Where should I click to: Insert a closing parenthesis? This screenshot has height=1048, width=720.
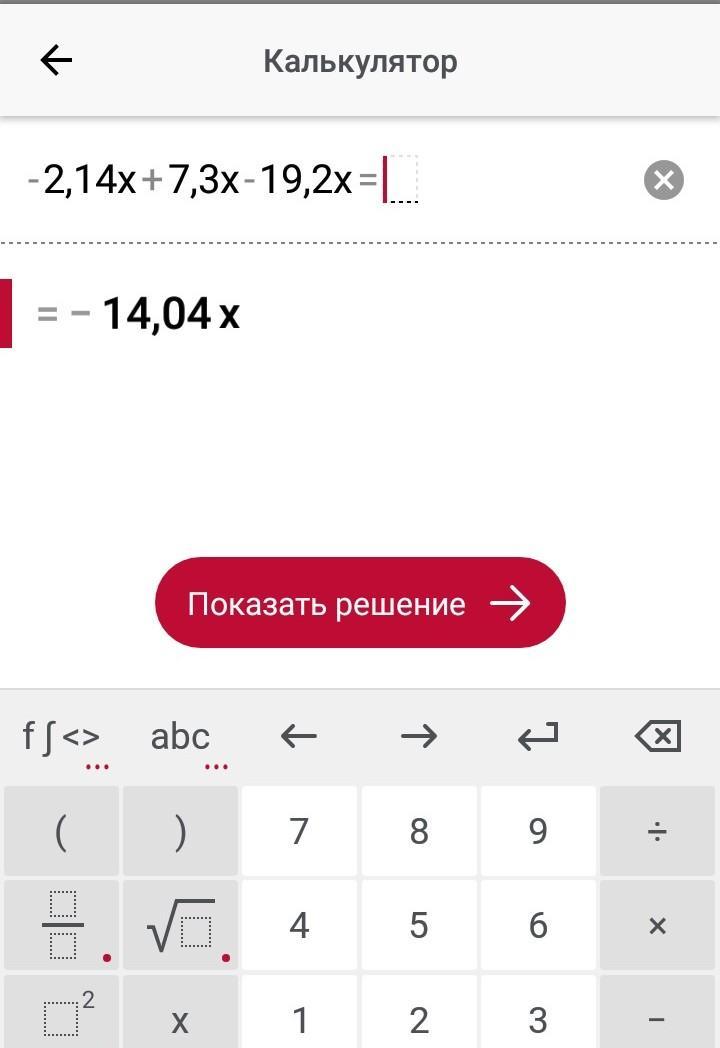pos(180,831)
